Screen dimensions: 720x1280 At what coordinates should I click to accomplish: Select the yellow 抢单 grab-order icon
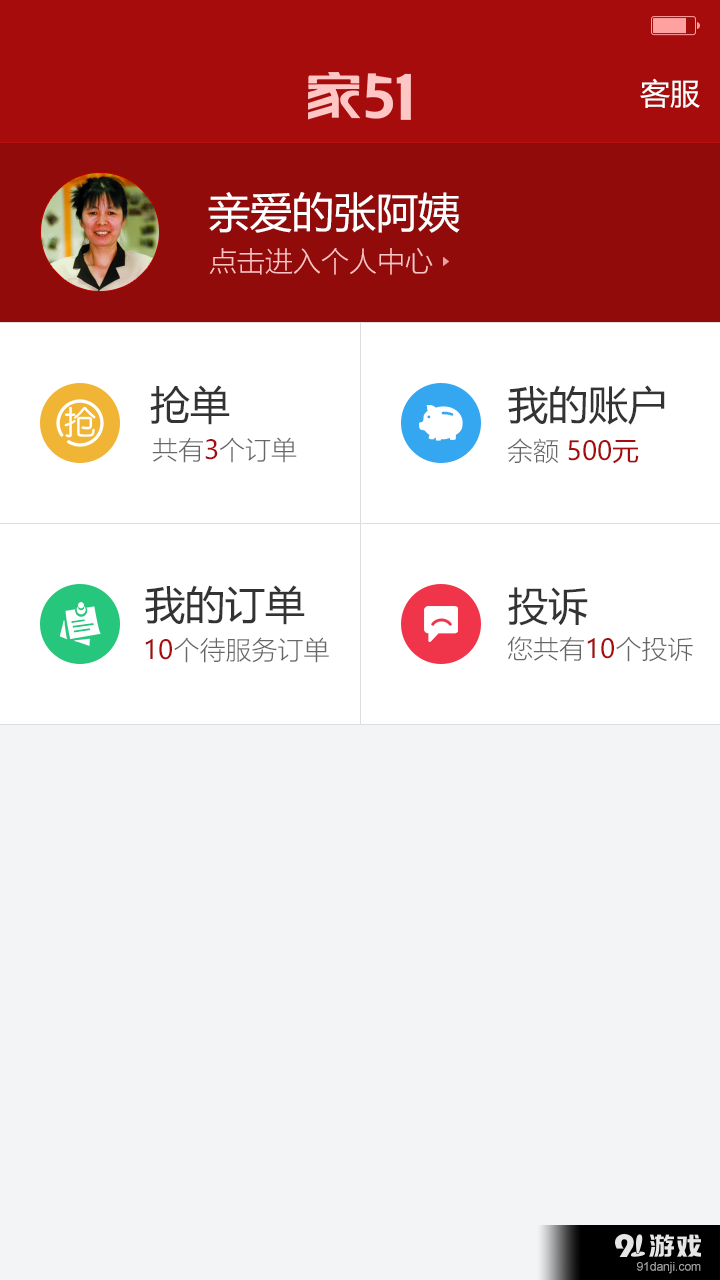[x=79, y=423]
